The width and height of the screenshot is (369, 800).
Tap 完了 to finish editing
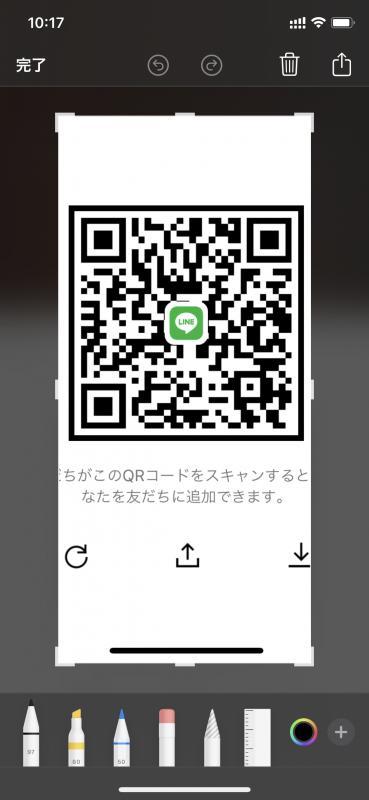click(x=31, y=65)
